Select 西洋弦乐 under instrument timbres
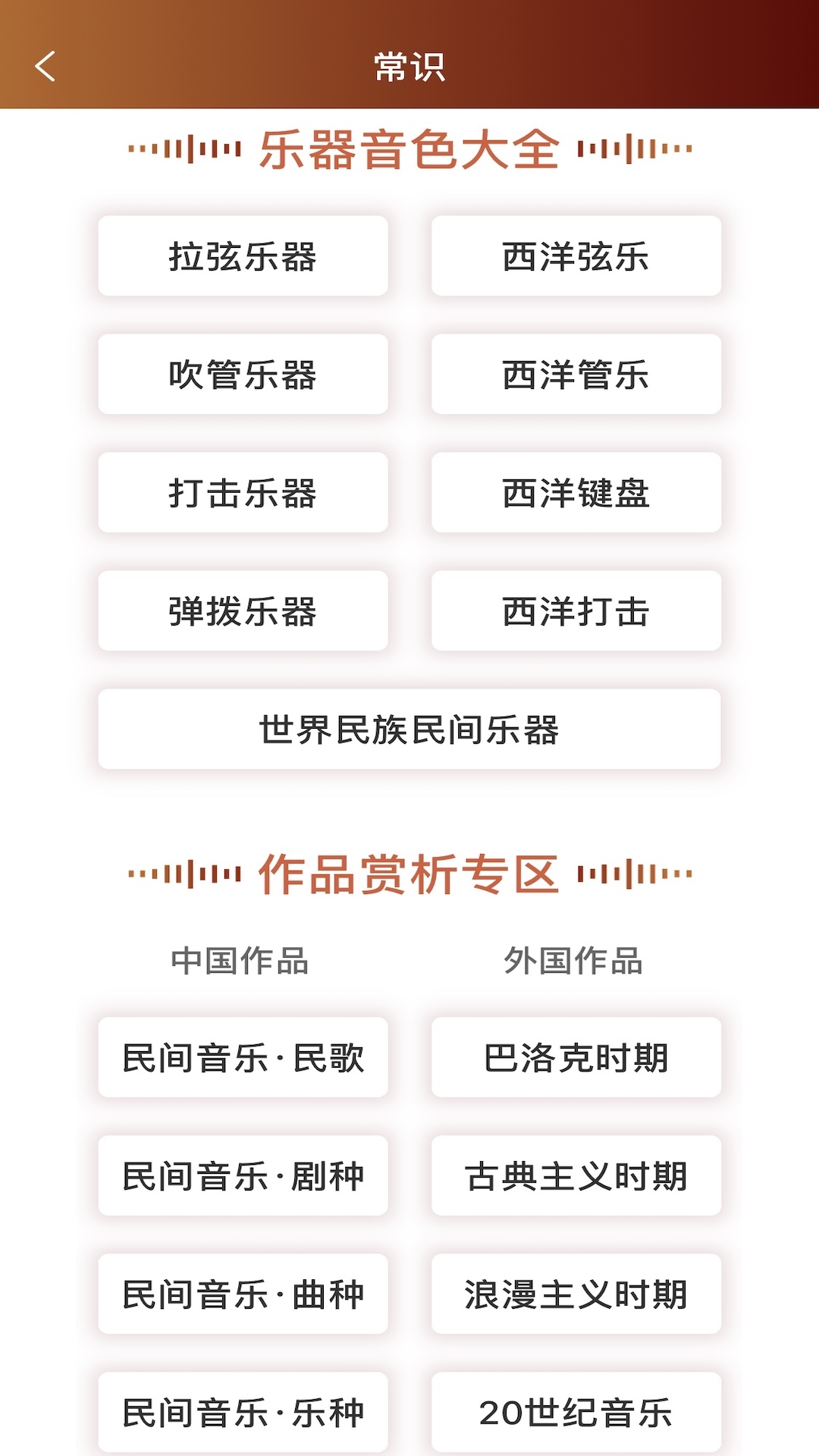The height and width of the screenshot is (1456, 819). [576, 256]
